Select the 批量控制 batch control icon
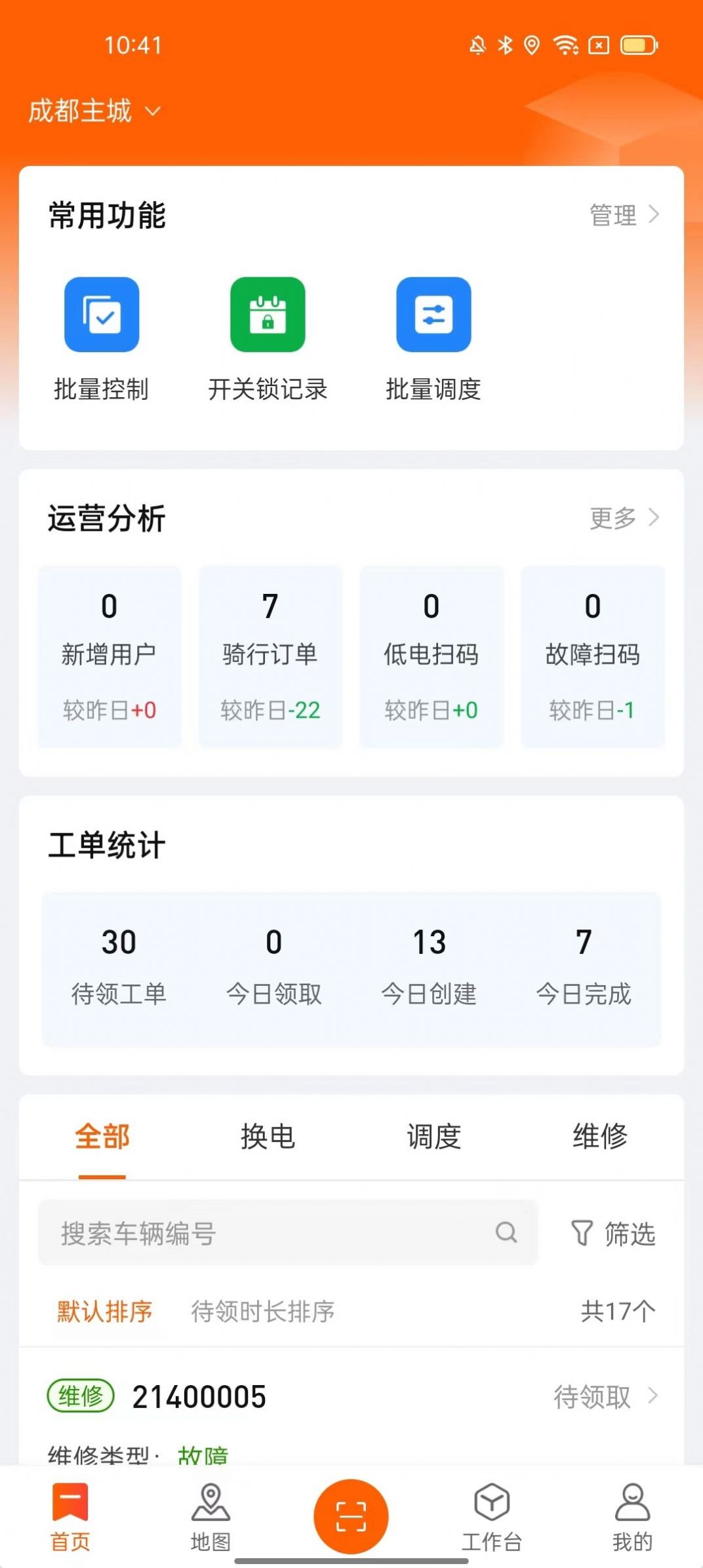703x1568 pixels. [102, 315]
